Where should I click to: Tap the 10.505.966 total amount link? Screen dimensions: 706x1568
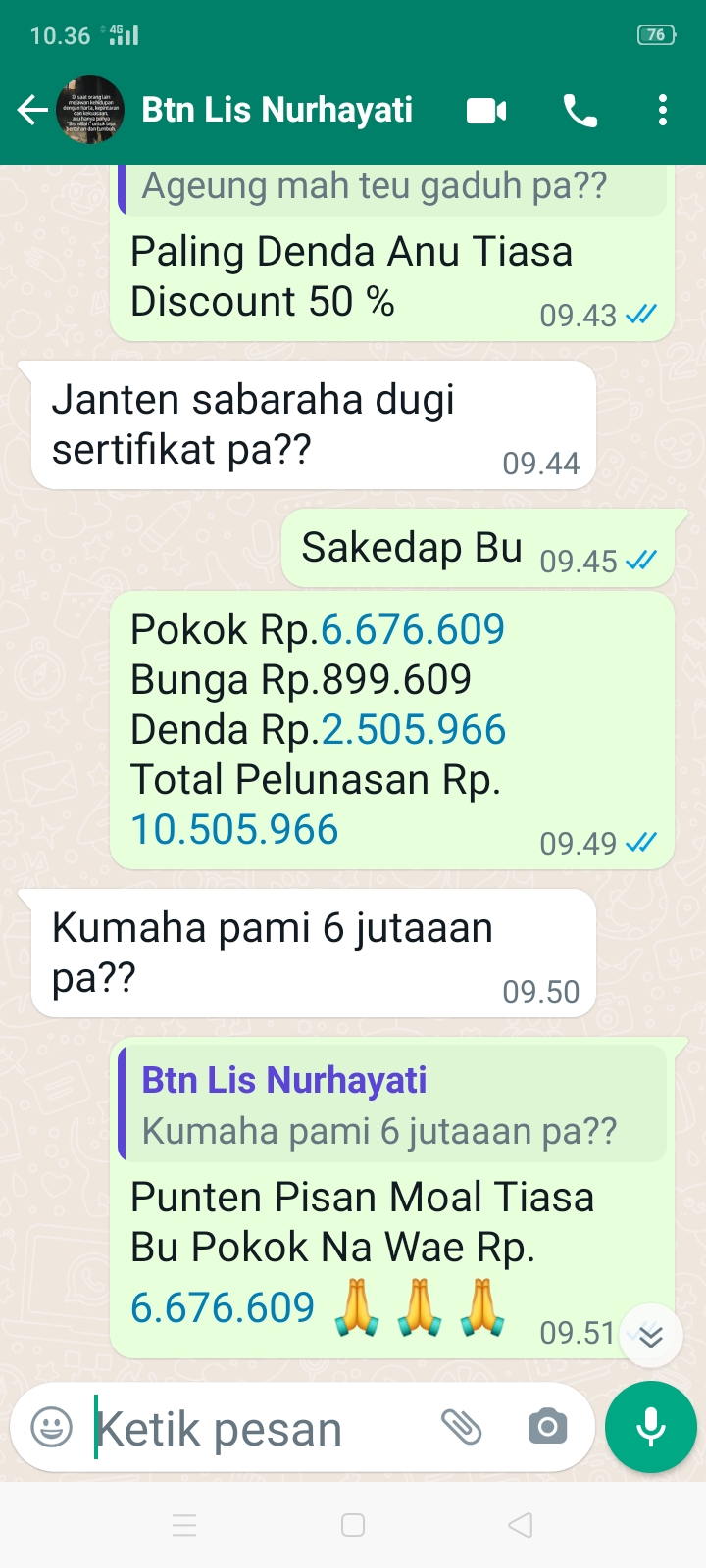234,830
